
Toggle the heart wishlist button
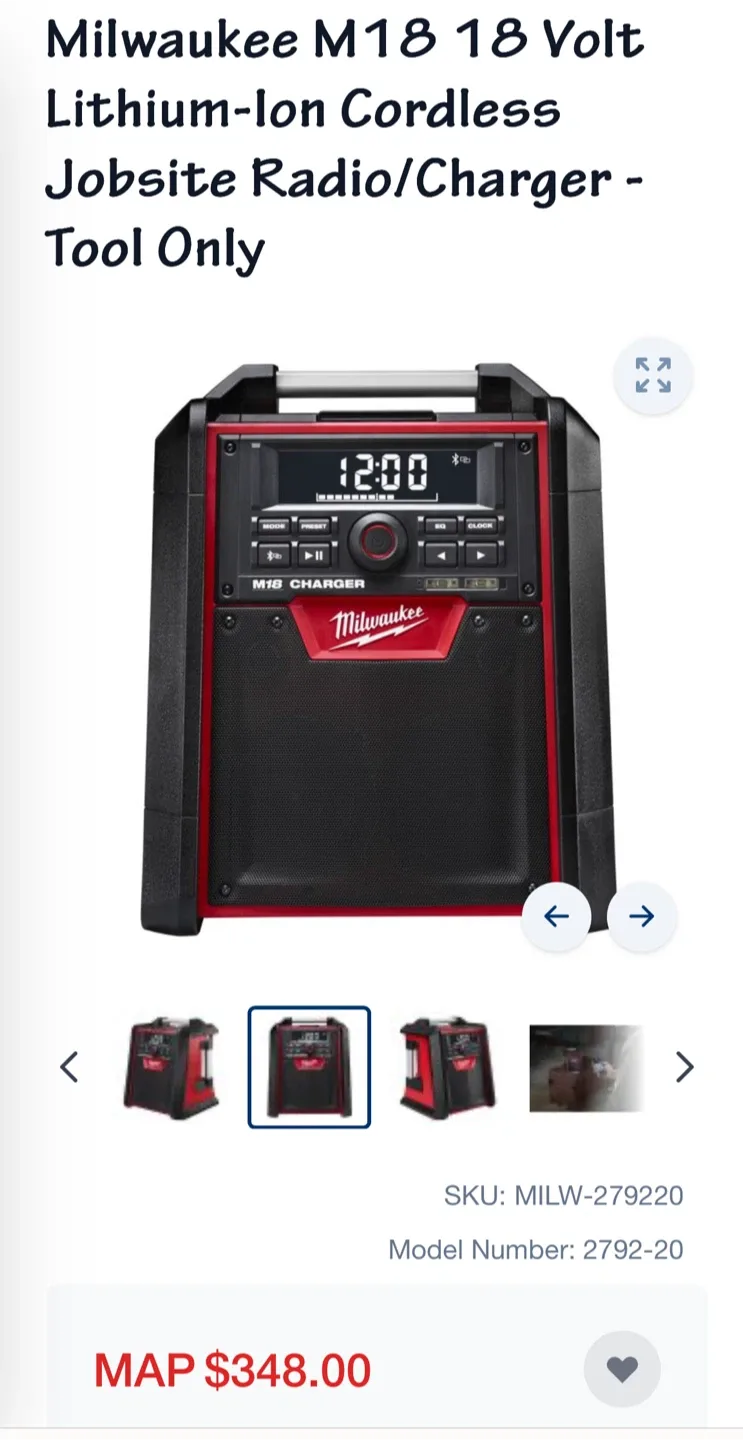(x=624, y=1370)
